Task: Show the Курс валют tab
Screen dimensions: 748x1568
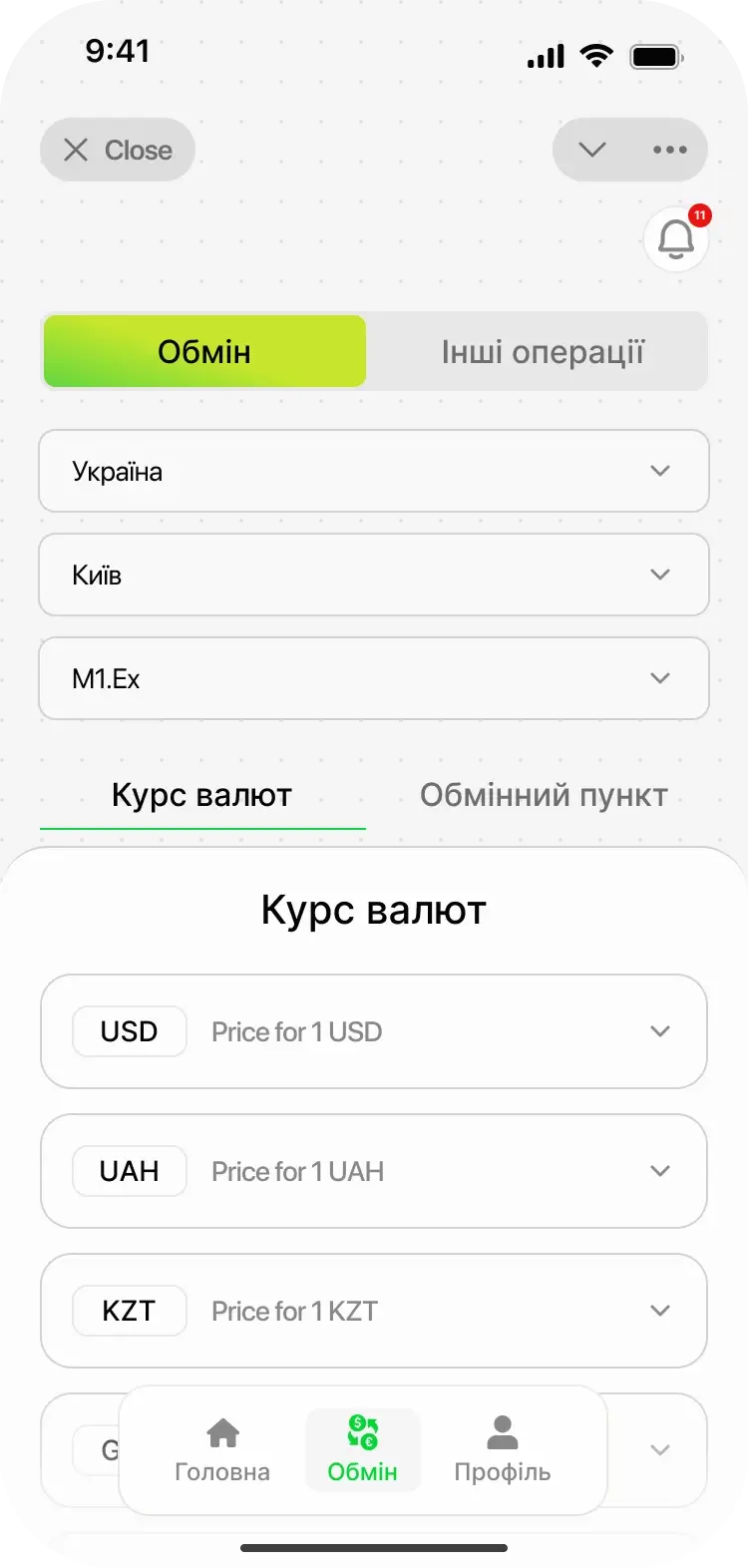Action: click(202, 796)
